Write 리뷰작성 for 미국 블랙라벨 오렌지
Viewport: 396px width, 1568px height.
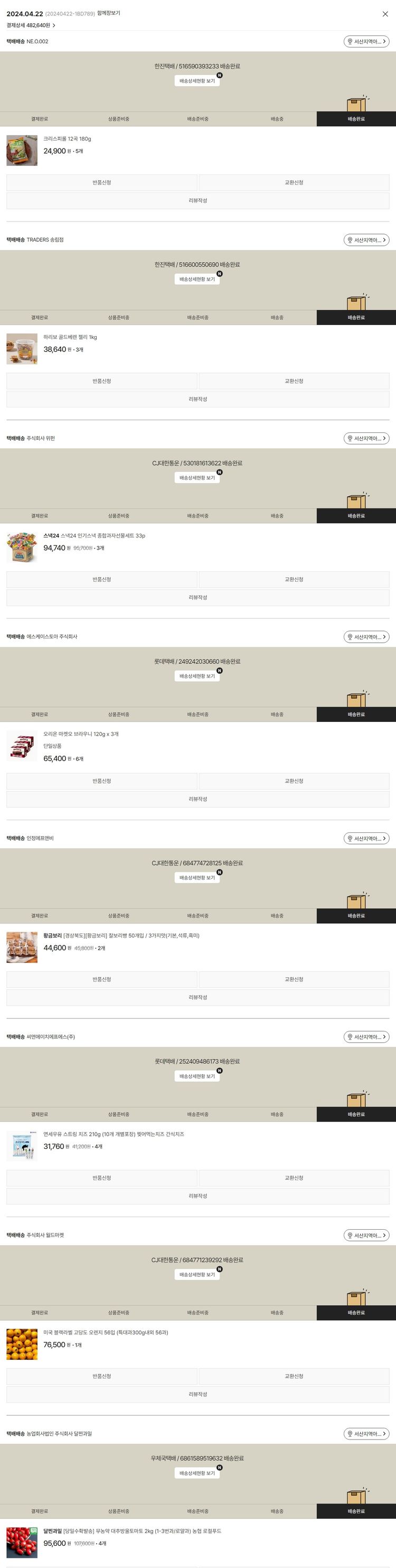tap(197, 1394)
